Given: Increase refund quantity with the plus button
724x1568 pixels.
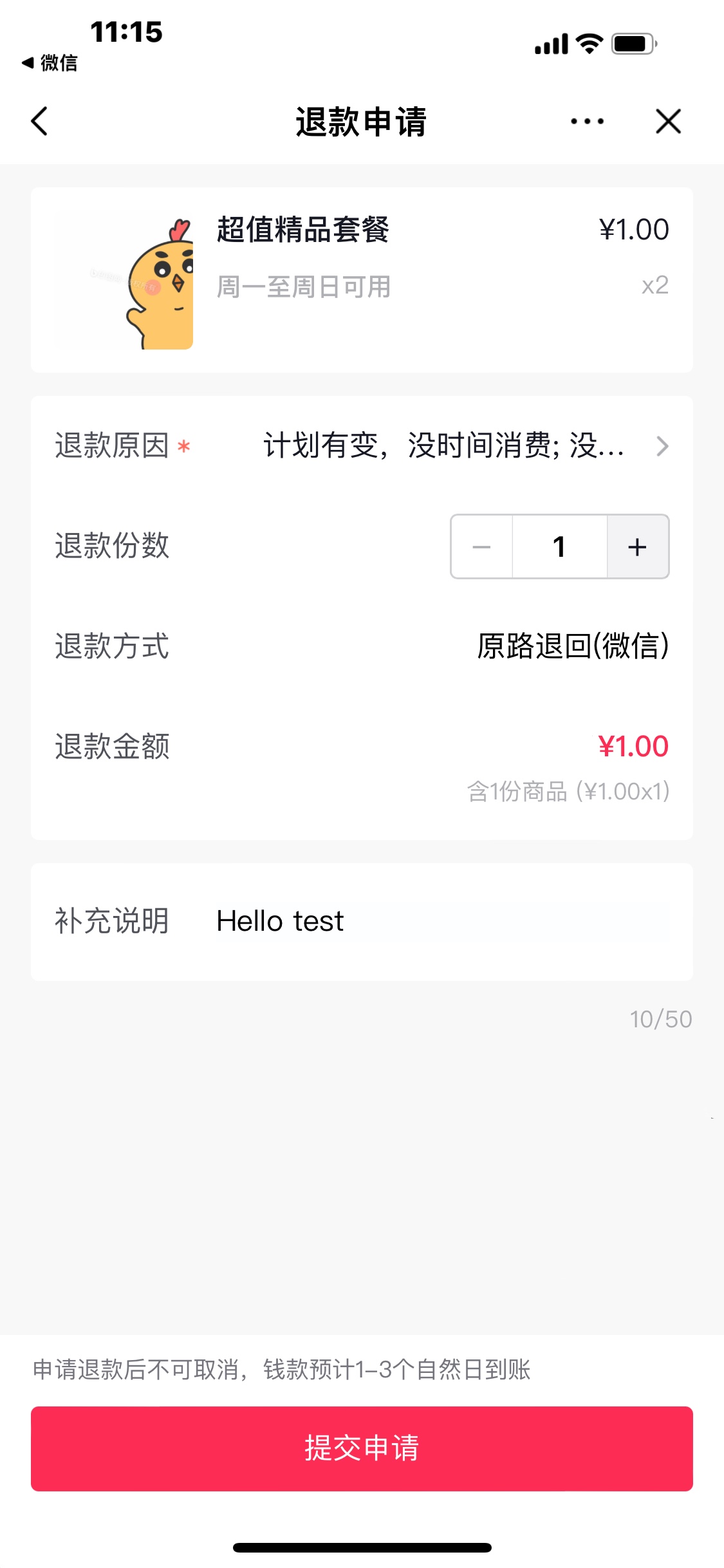Looking at the screenshot, I should click(x=637, y=546).
